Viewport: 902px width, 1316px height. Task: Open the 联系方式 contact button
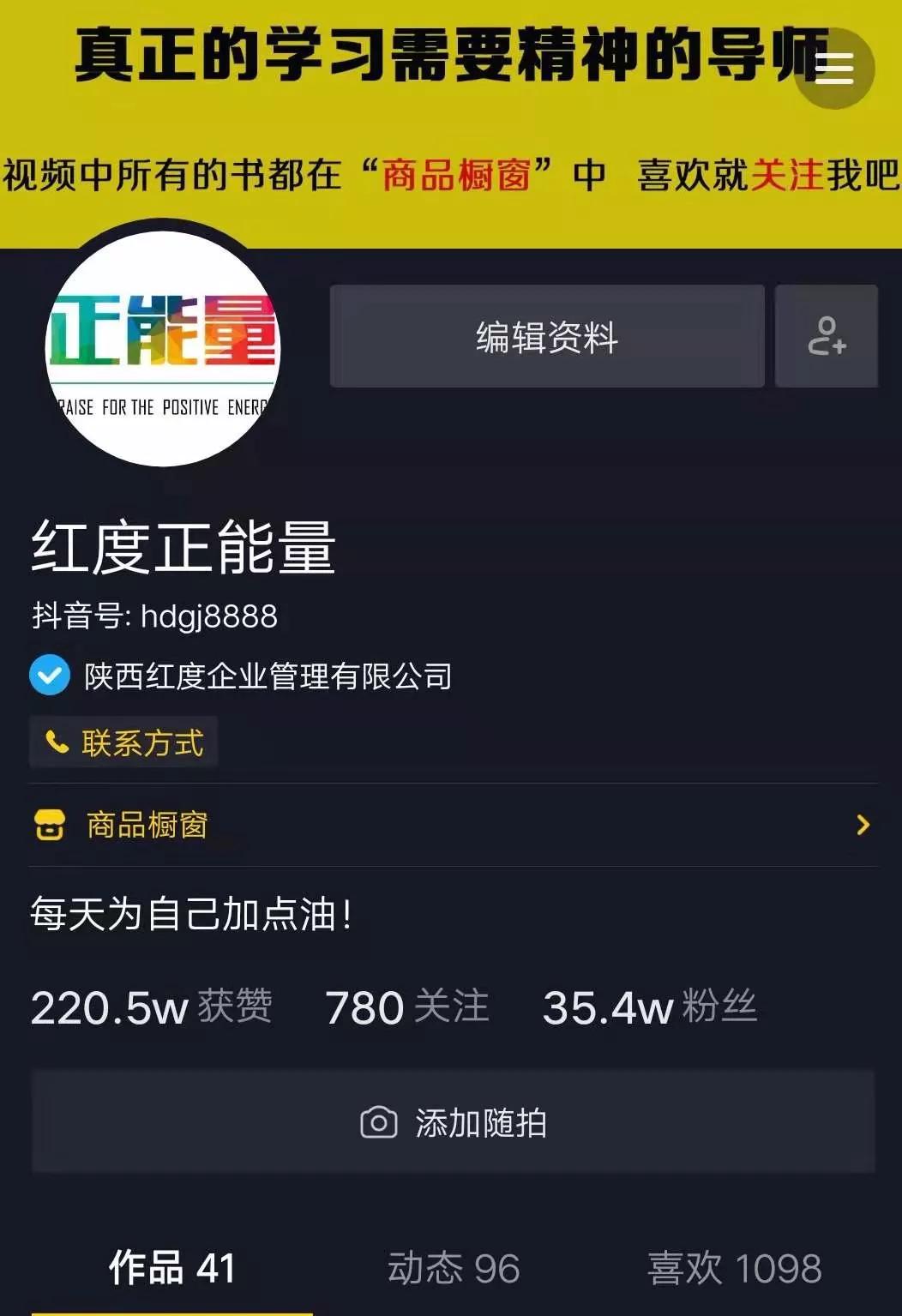[x=123, y=741]
